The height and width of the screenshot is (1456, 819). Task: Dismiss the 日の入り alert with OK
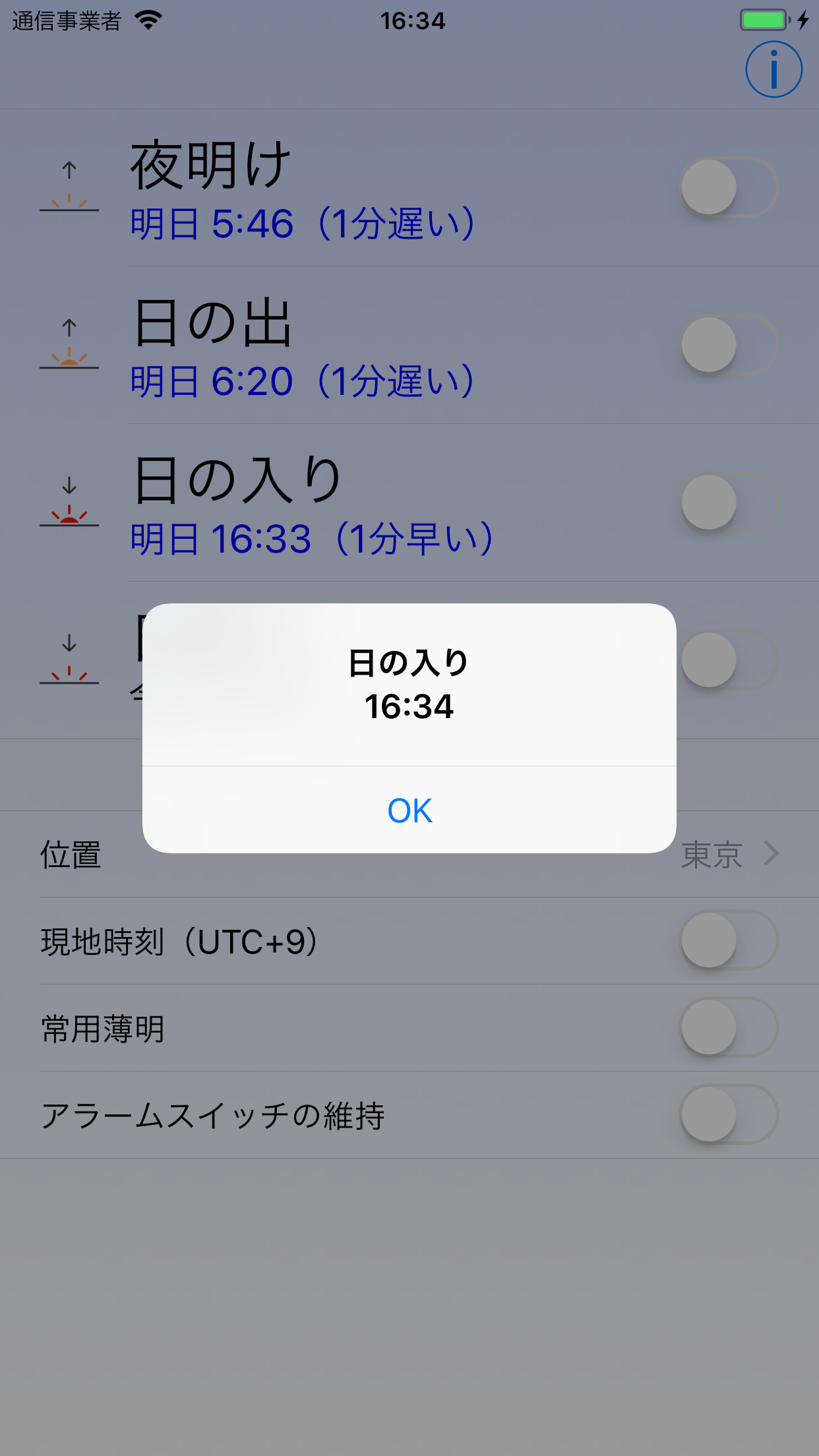[x=409, y=810]
